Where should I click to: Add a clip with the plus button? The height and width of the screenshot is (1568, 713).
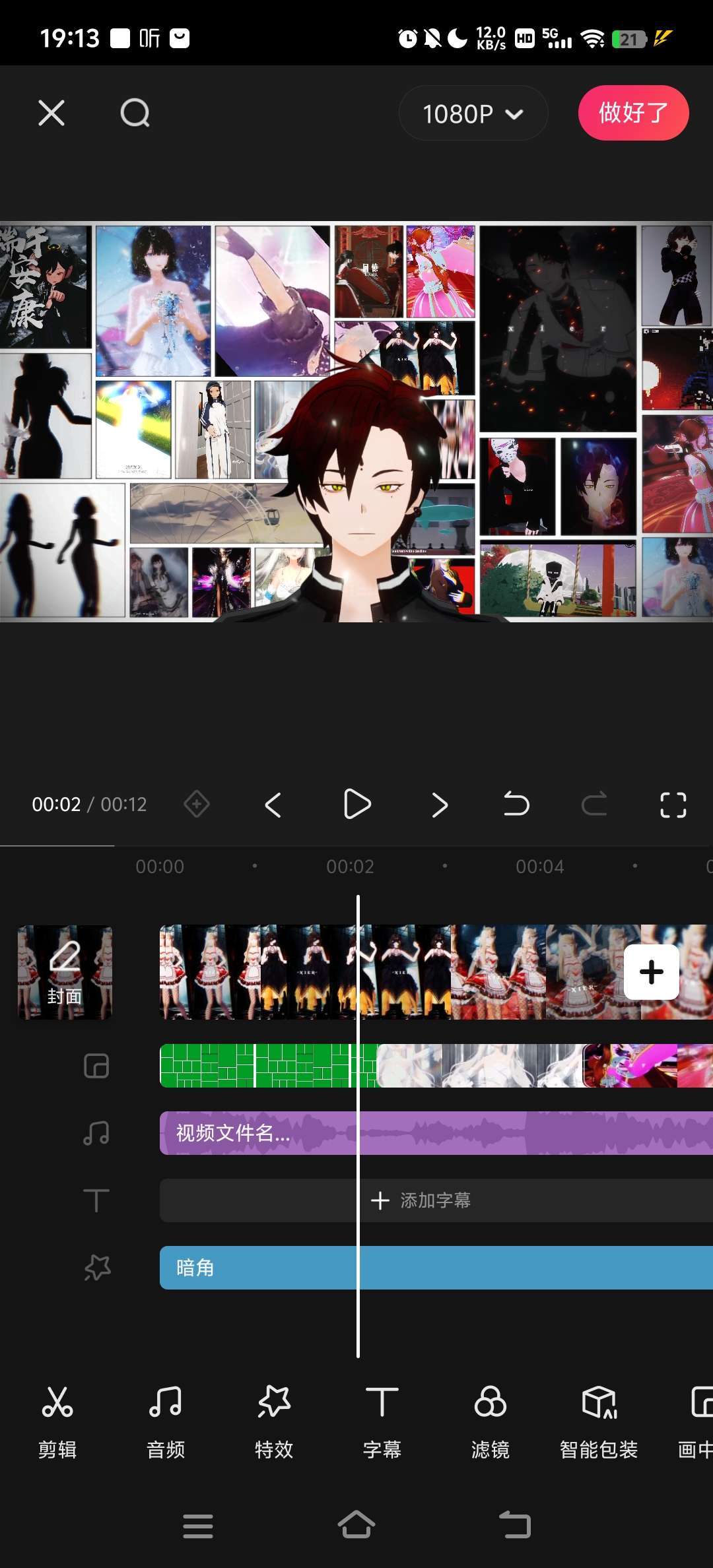(x=652, y=972)
